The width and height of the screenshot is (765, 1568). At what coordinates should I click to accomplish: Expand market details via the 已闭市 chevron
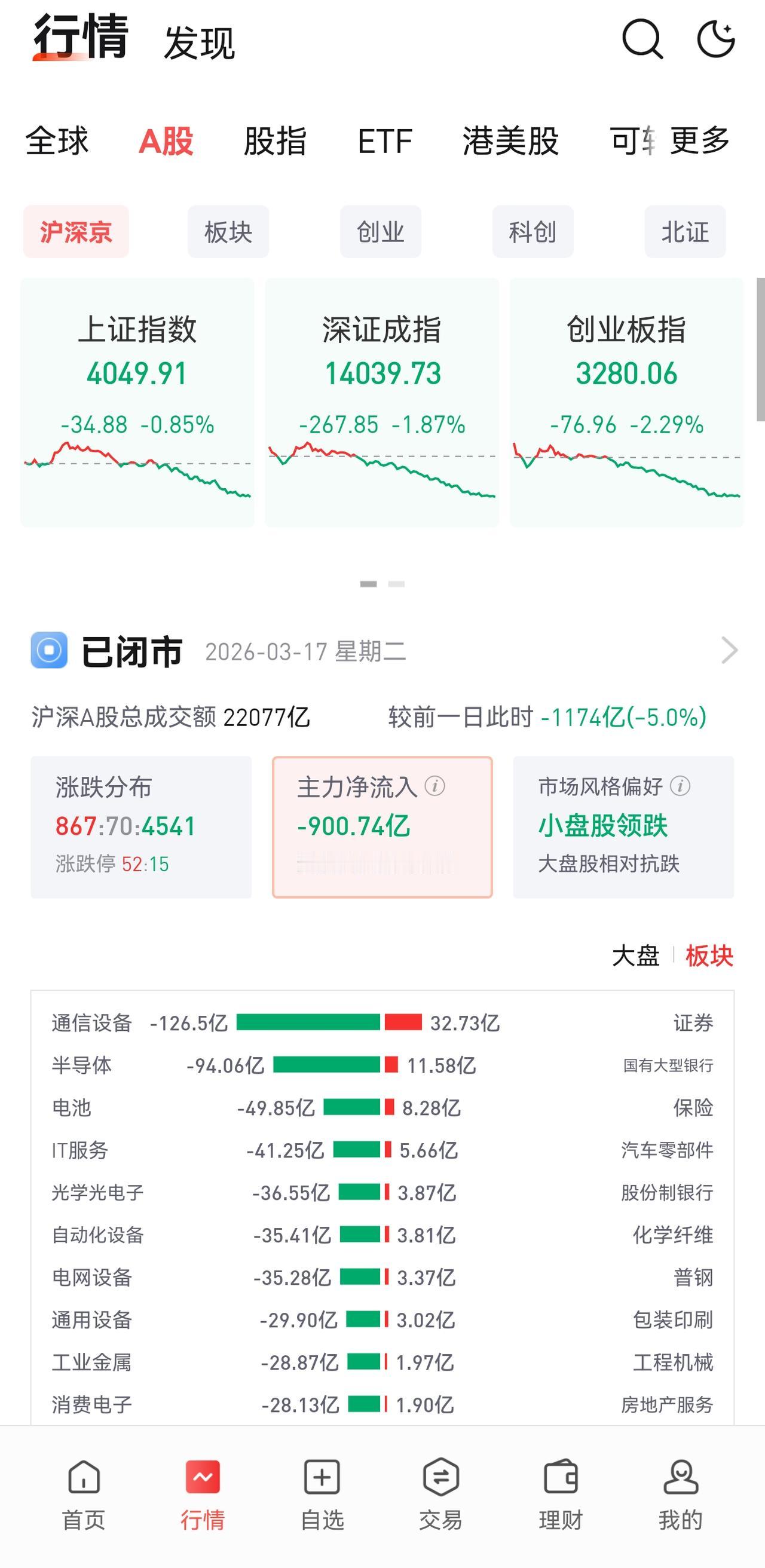[x=729, y=651]
